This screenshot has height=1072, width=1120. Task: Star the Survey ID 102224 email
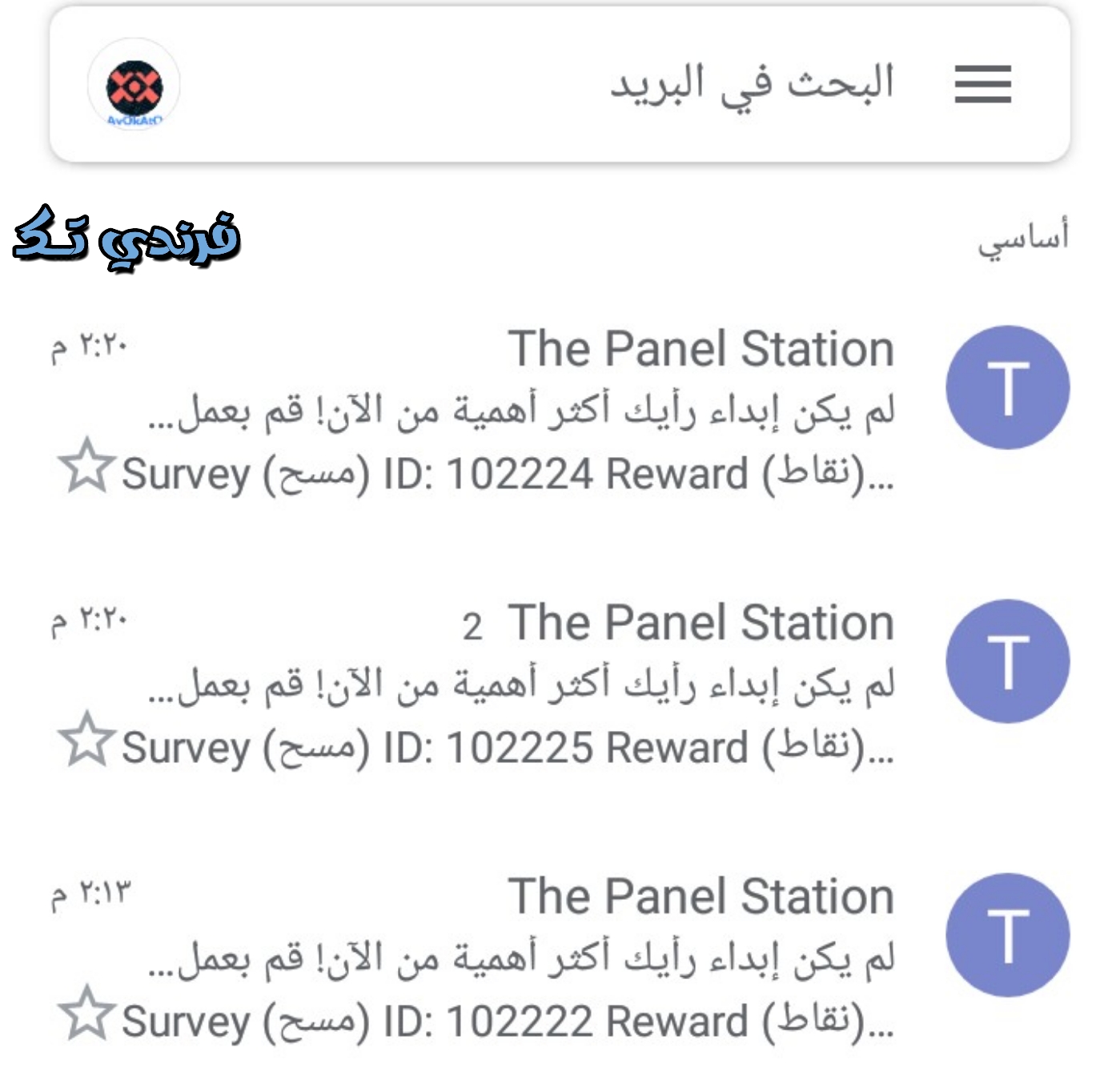[x=86, y=467]
